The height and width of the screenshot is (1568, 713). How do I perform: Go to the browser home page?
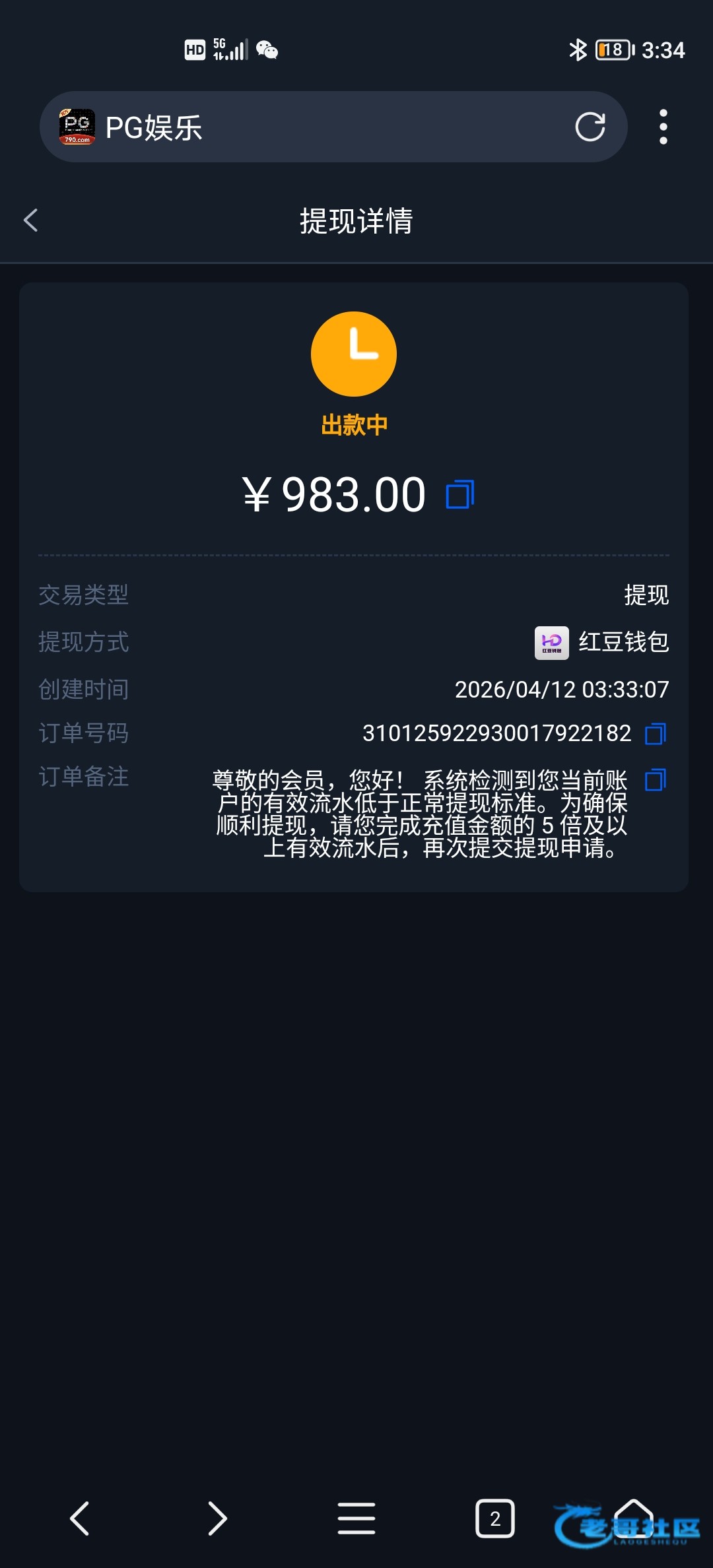coord(633,1517)
